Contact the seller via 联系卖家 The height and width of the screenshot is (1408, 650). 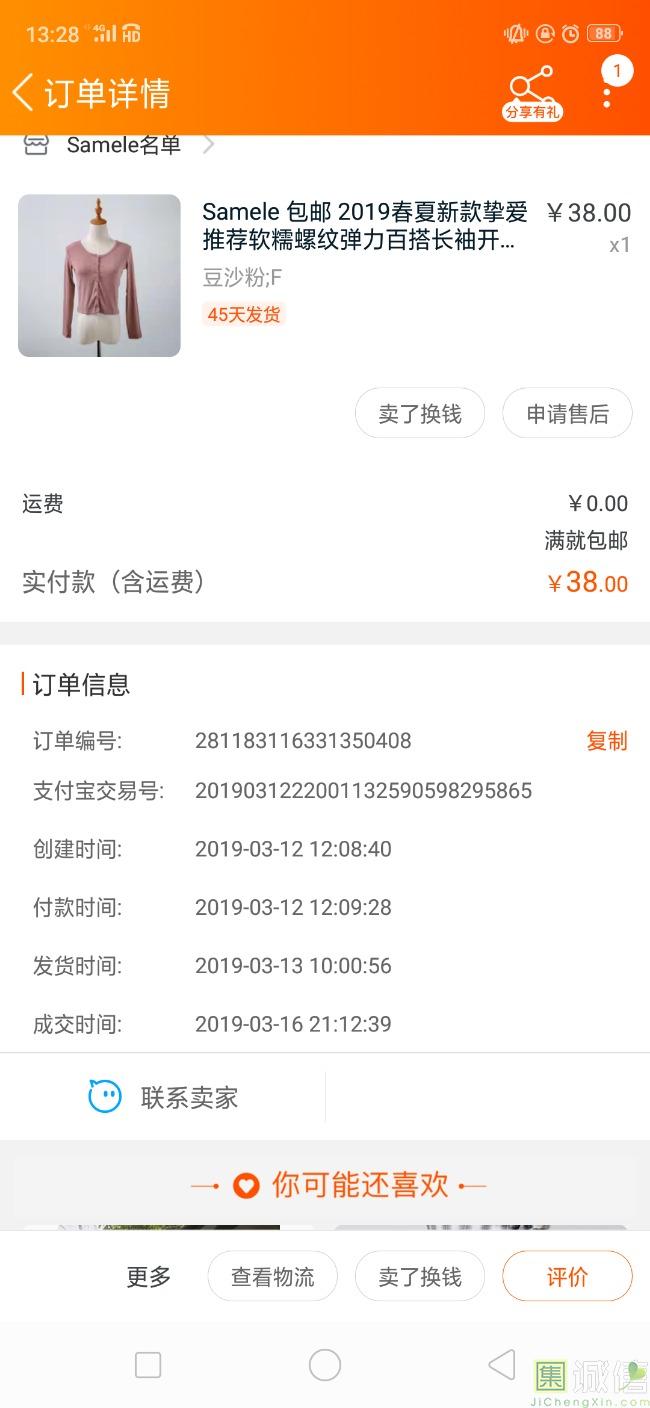click(163, 1097)
